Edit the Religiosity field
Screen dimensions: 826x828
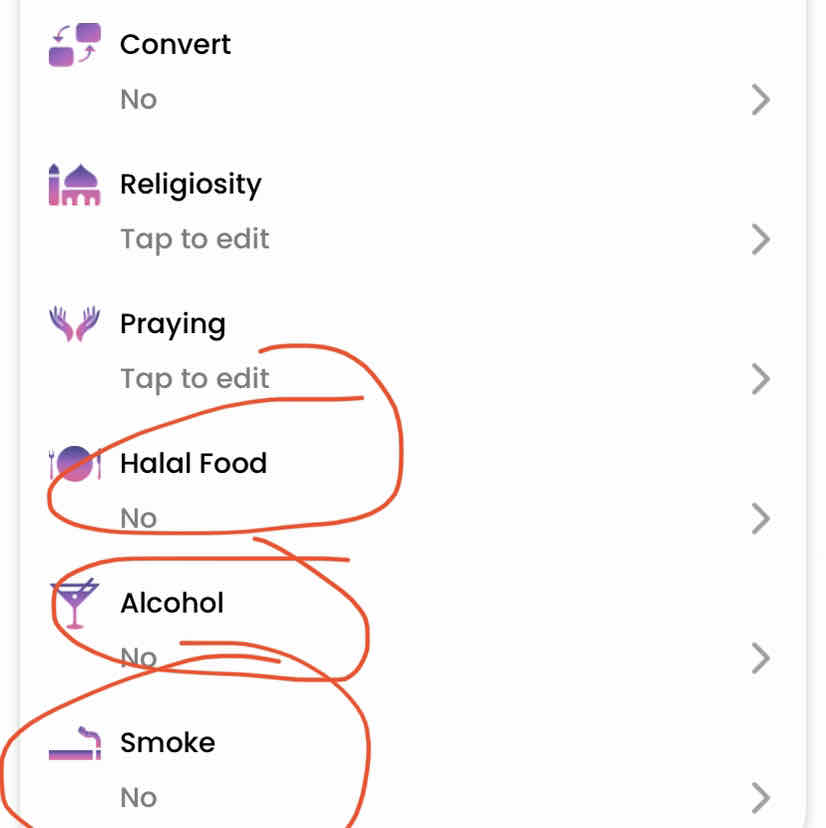click(x=400, y=212)
